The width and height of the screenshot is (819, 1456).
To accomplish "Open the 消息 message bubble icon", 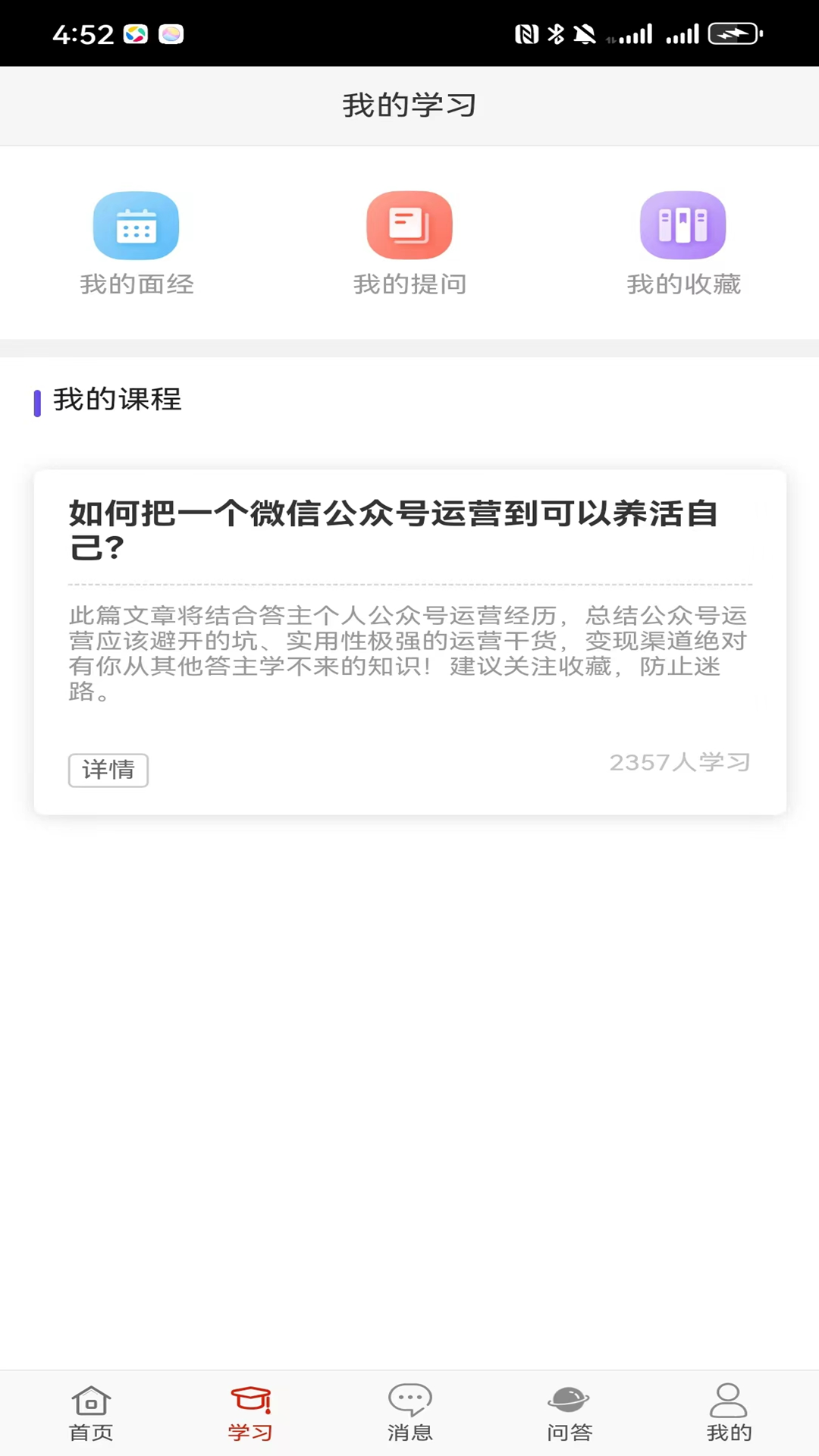I will pyautogui.click(x=409, y=1404).
